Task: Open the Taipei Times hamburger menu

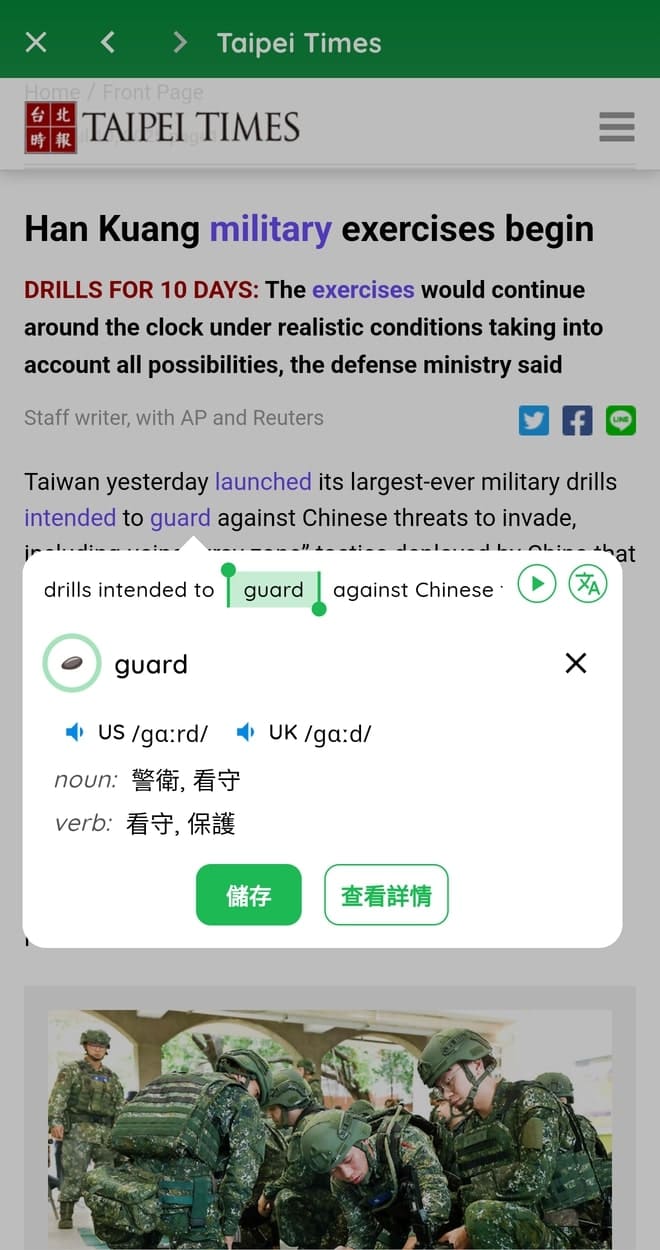Action: (616, 127)
